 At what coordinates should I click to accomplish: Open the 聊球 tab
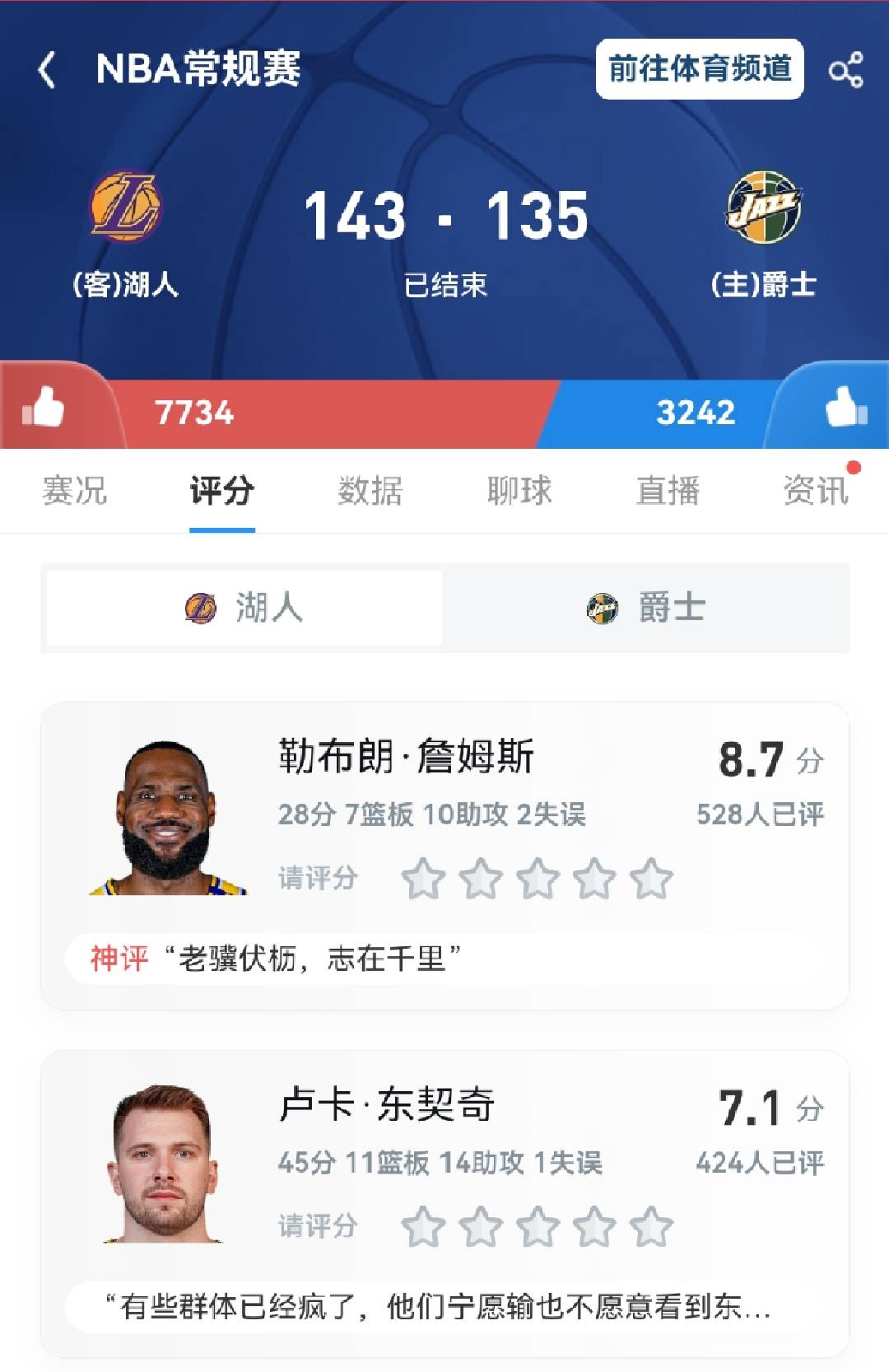point(519,490)
